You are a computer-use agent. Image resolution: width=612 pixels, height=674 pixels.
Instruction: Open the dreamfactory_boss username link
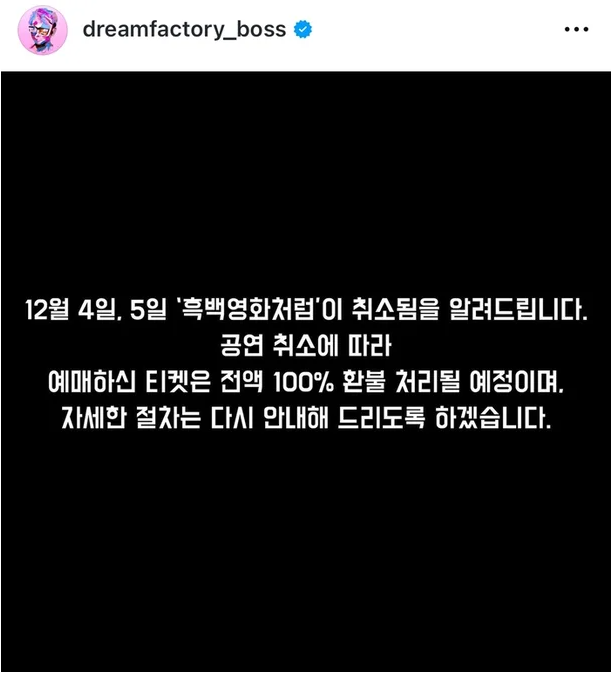tap(184, 30)
